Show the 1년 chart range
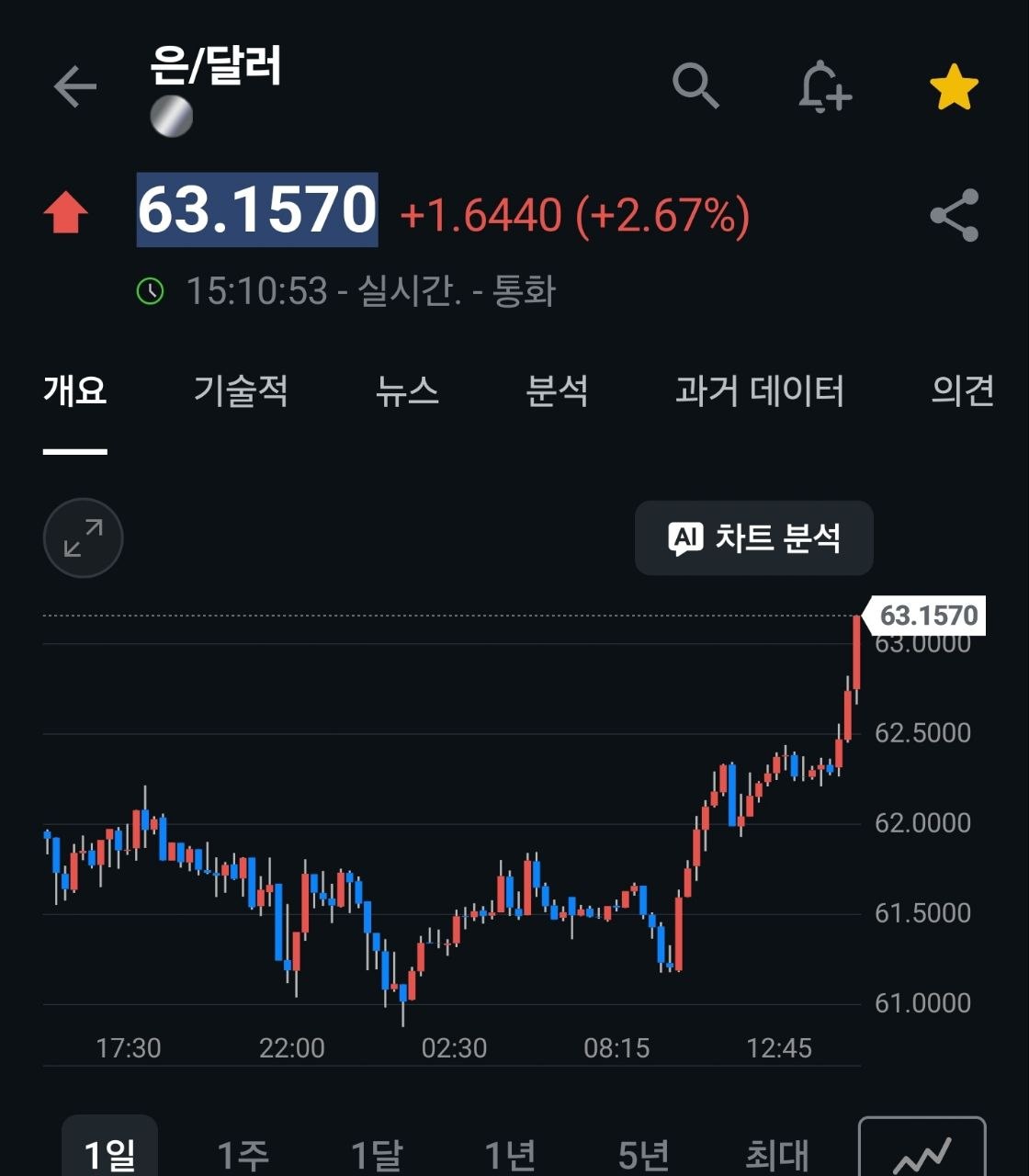 [x=510, y=1154]
